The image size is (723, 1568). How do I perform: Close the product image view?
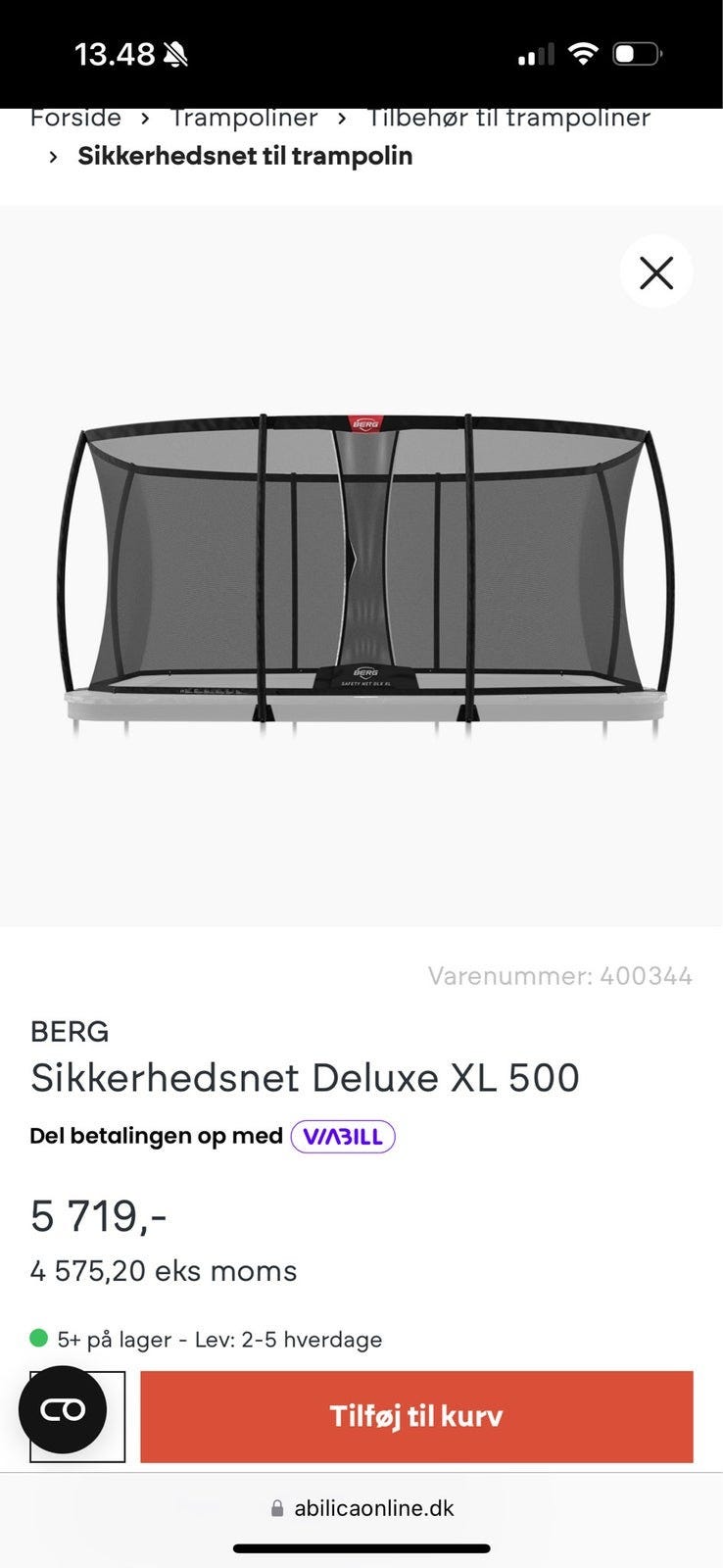[x=656, y=272]
